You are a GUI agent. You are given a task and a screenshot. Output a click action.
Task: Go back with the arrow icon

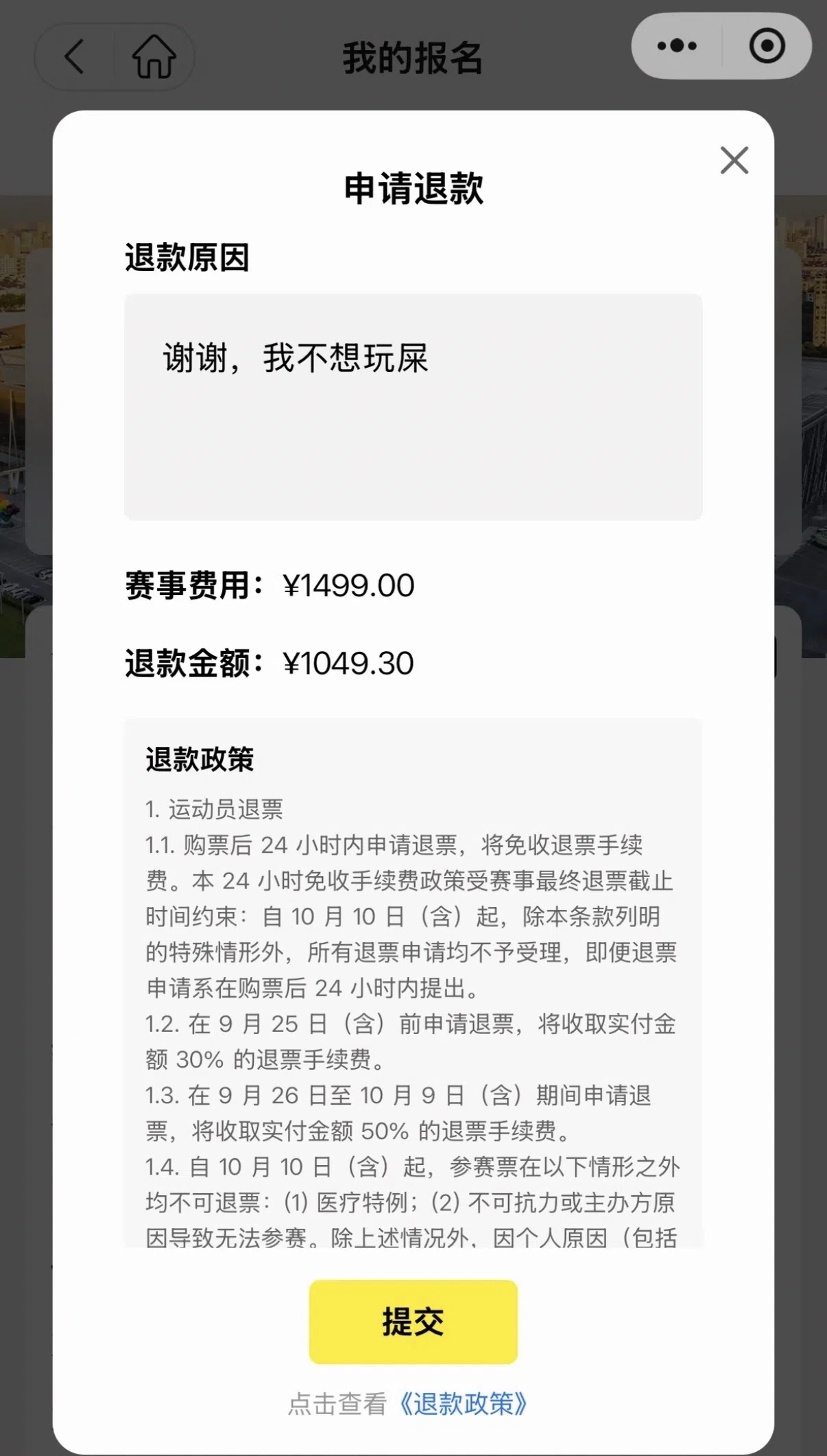[x=75, y=57]
